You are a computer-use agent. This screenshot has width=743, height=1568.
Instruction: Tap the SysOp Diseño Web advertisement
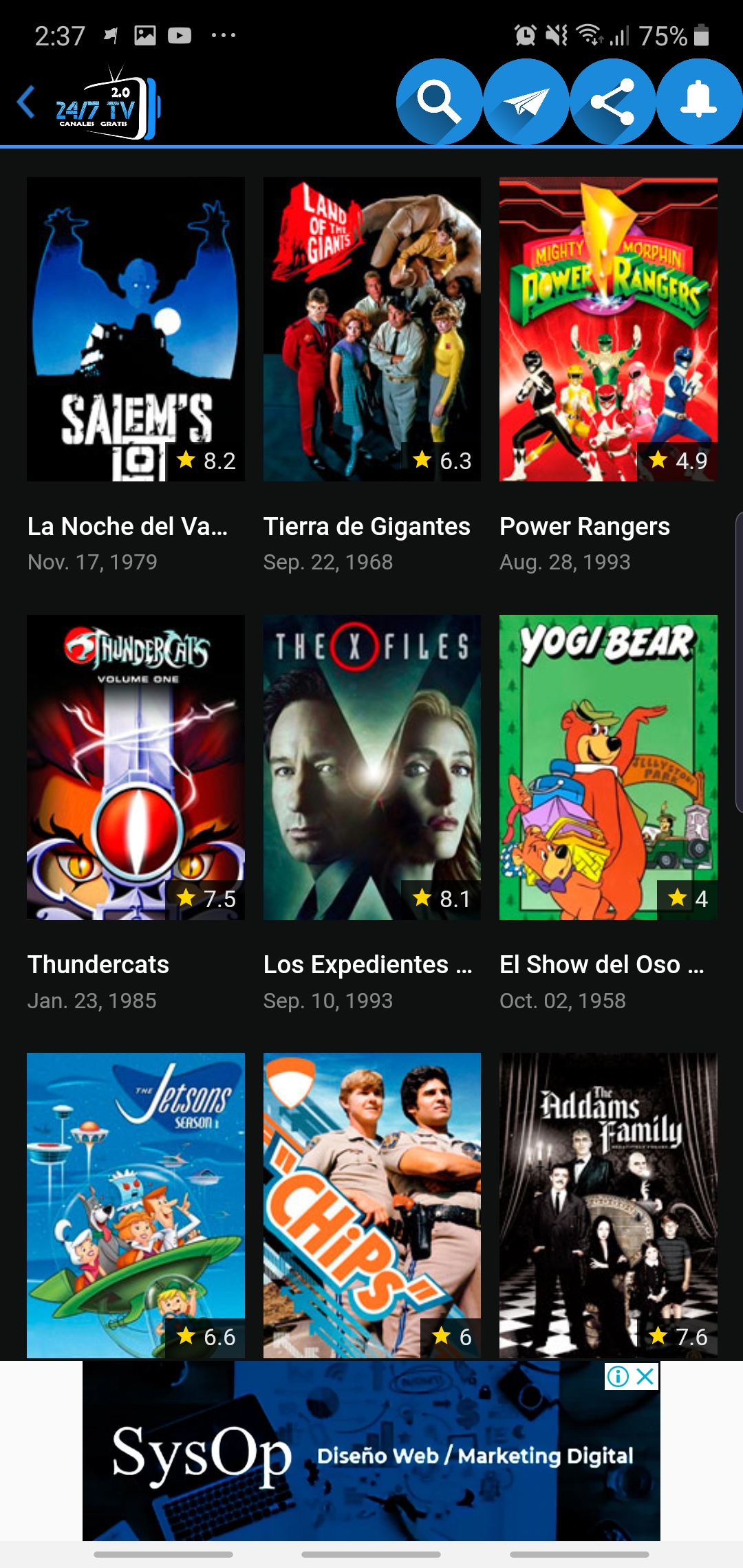click(x=371, y=1455)
